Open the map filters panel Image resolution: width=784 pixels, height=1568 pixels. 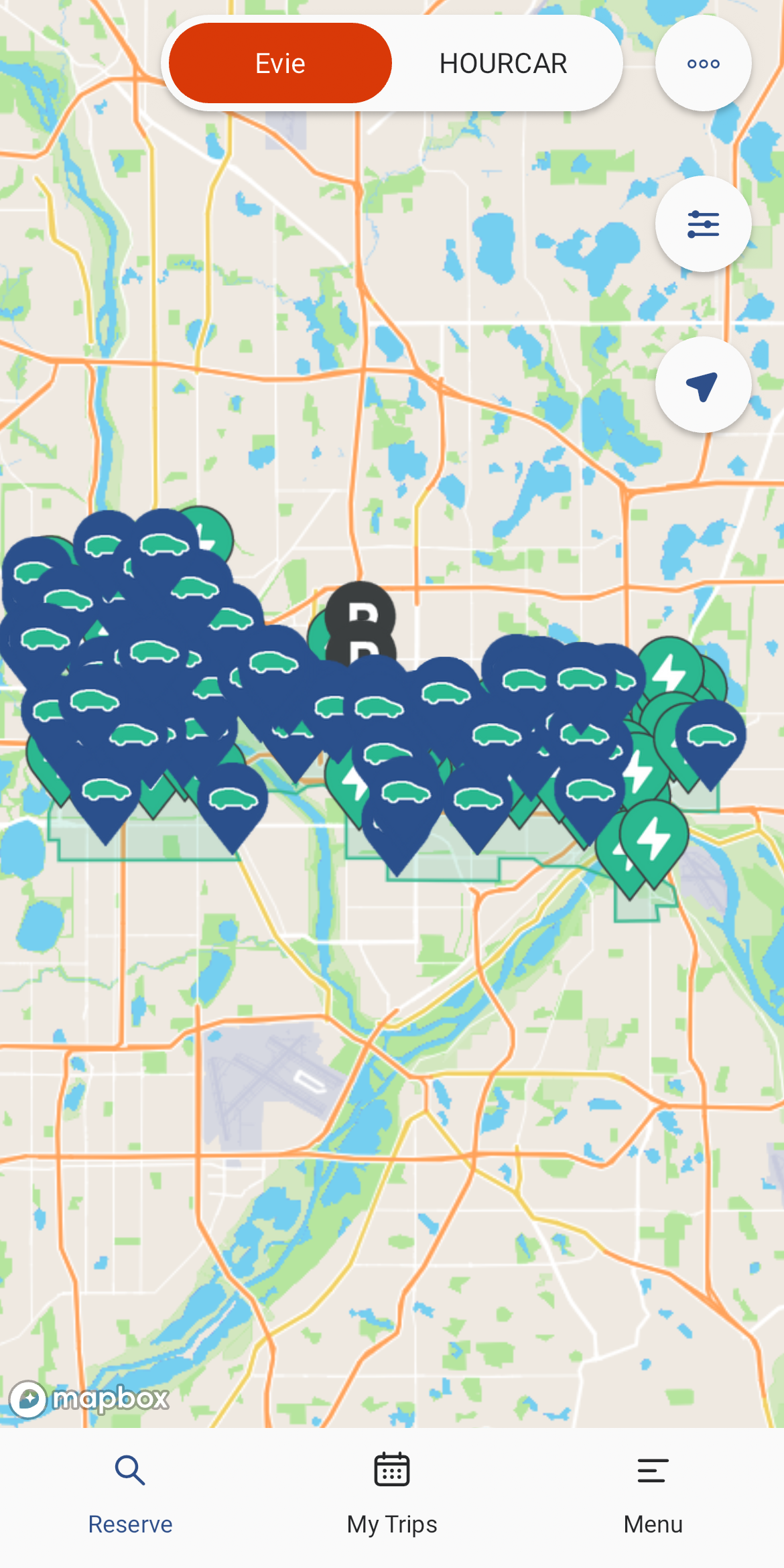(x=702, y=224)
